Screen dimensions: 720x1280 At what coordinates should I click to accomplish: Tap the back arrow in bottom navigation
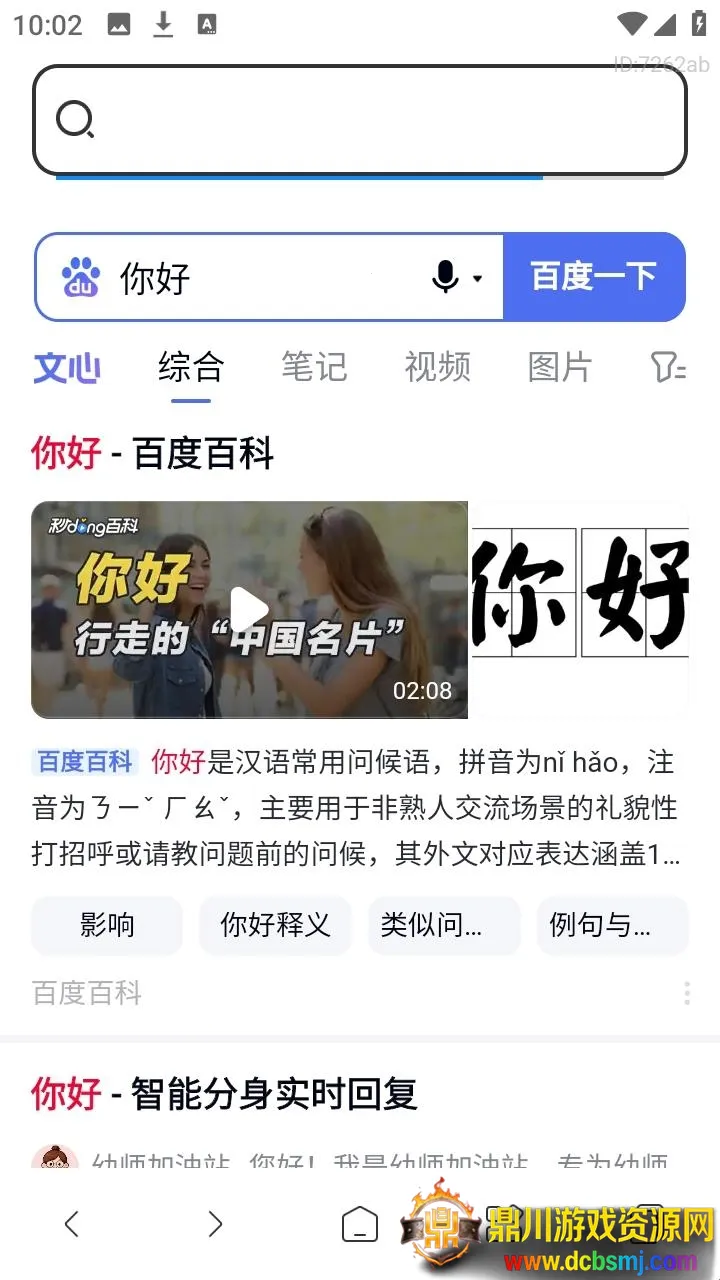pos(71,1223)
